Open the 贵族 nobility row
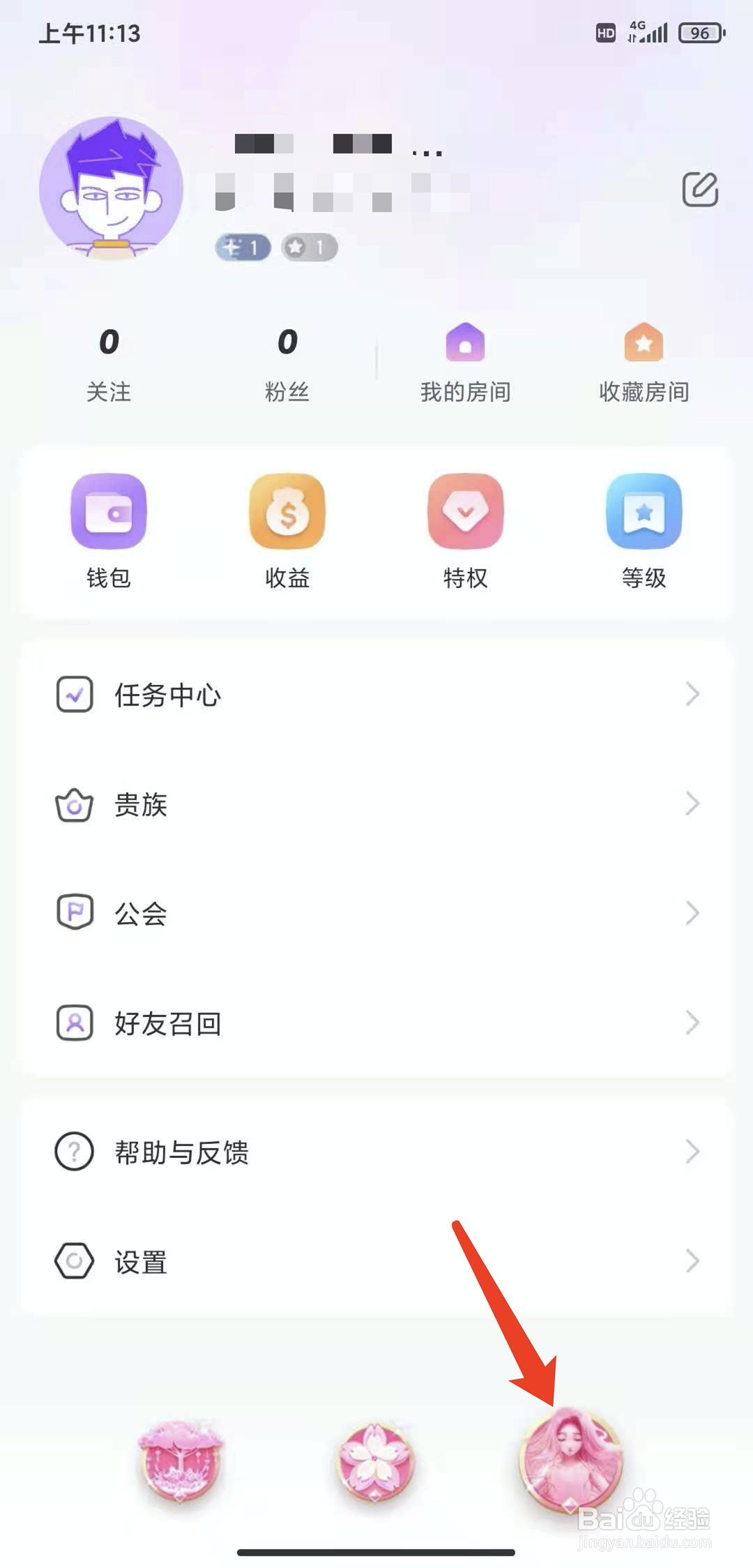 tap(376, 804)
